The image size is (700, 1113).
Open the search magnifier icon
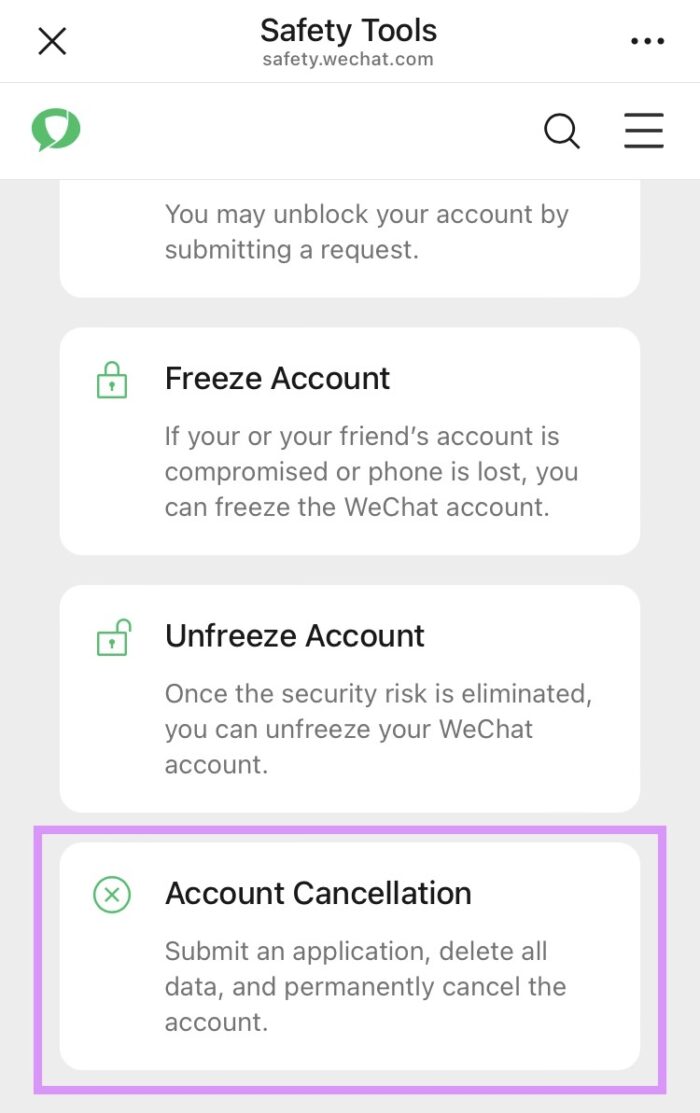pyautogui.click(x=561, y=131)
